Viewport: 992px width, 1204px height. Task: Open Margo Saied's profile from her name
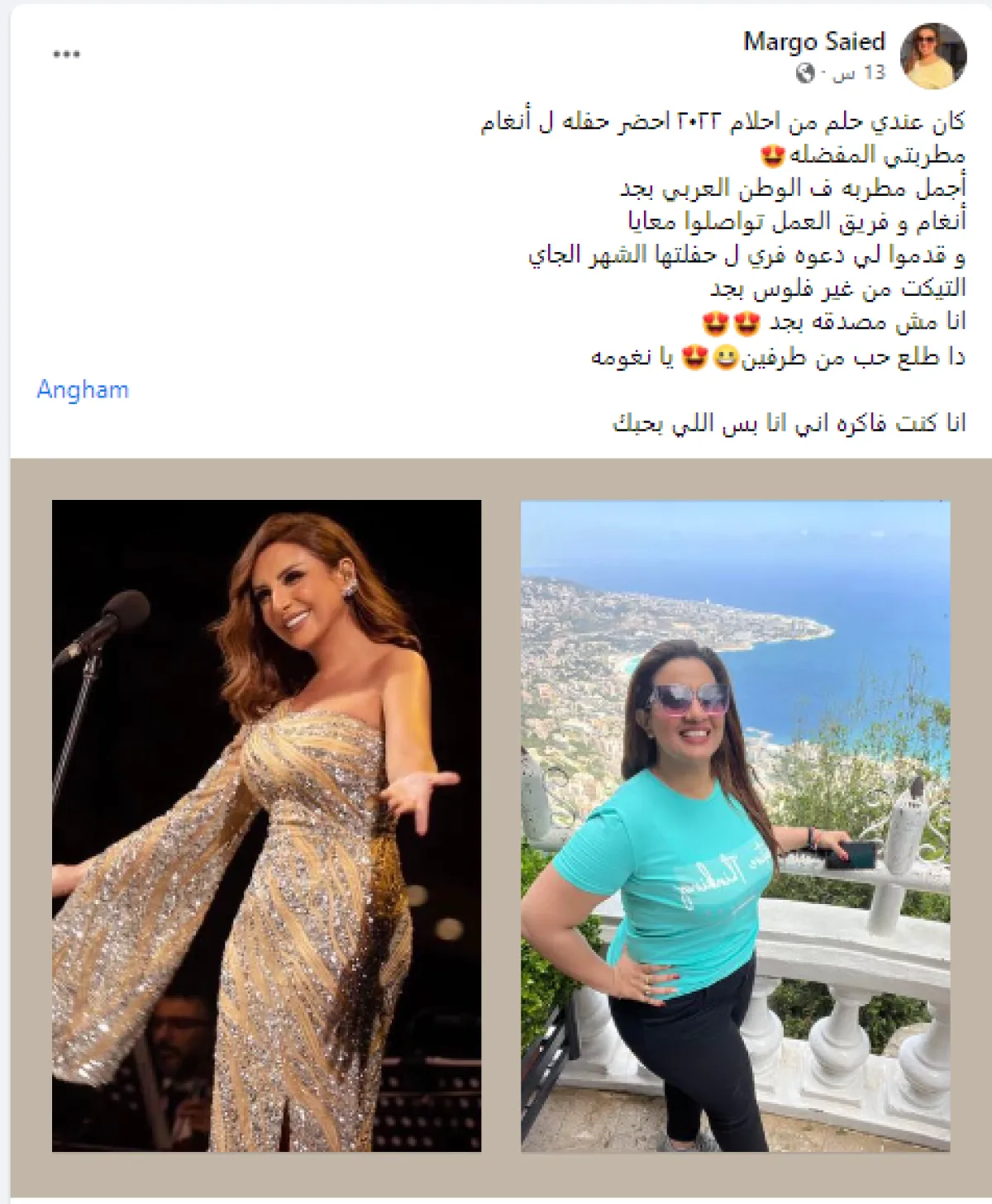[x=813, y=41]
